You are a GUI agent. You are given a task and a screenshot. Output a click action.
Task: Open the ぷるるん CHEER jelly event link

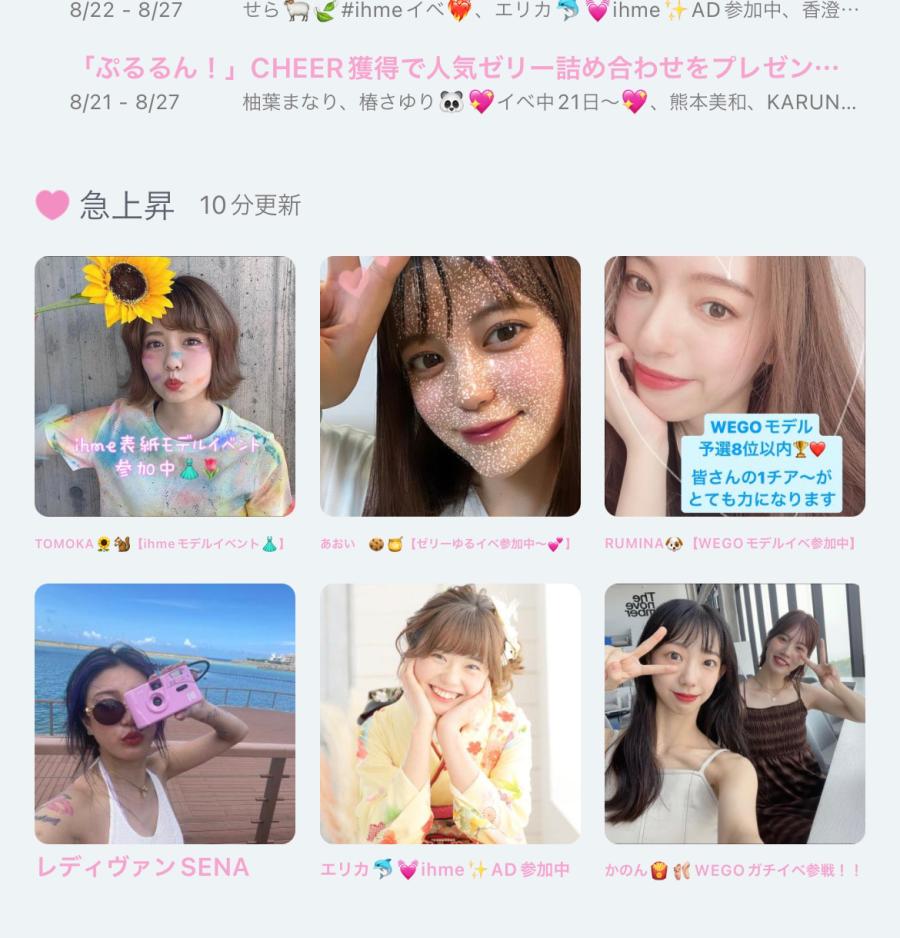click(x=459, y=68)
